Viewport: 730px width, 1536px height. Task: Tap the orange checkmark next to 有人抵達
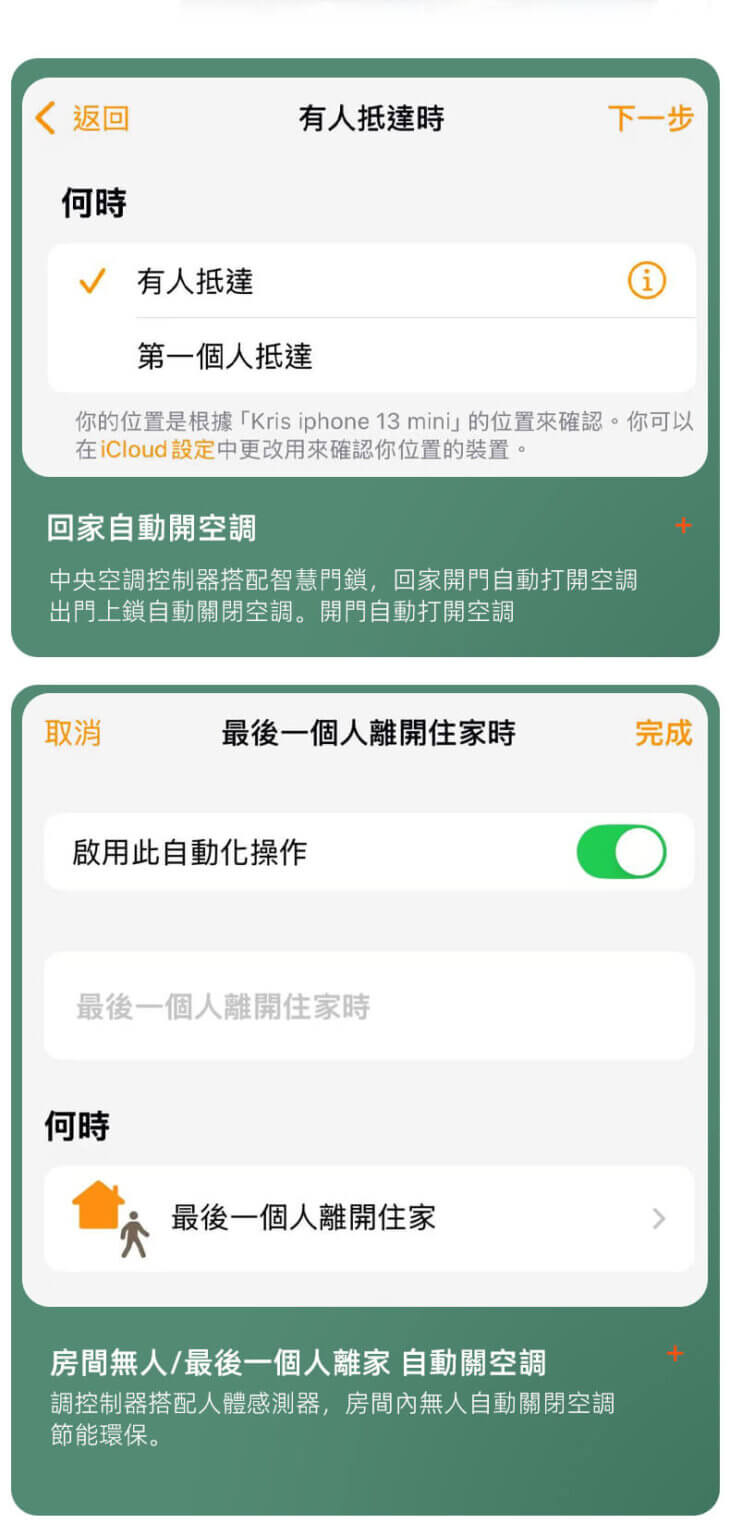(x=92, y=281)
